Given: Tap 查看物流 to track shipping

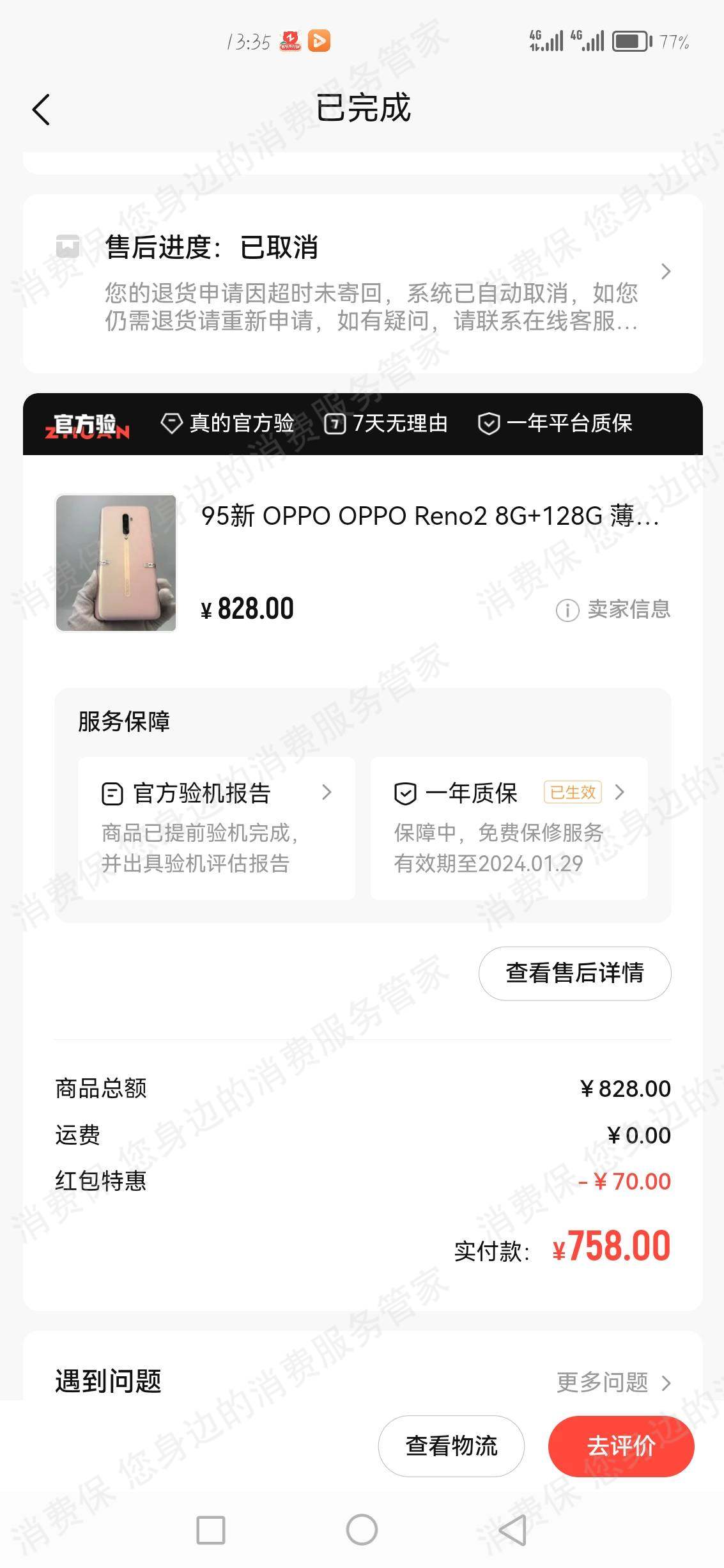Looking at the screenshot, I should (451, 1446).
